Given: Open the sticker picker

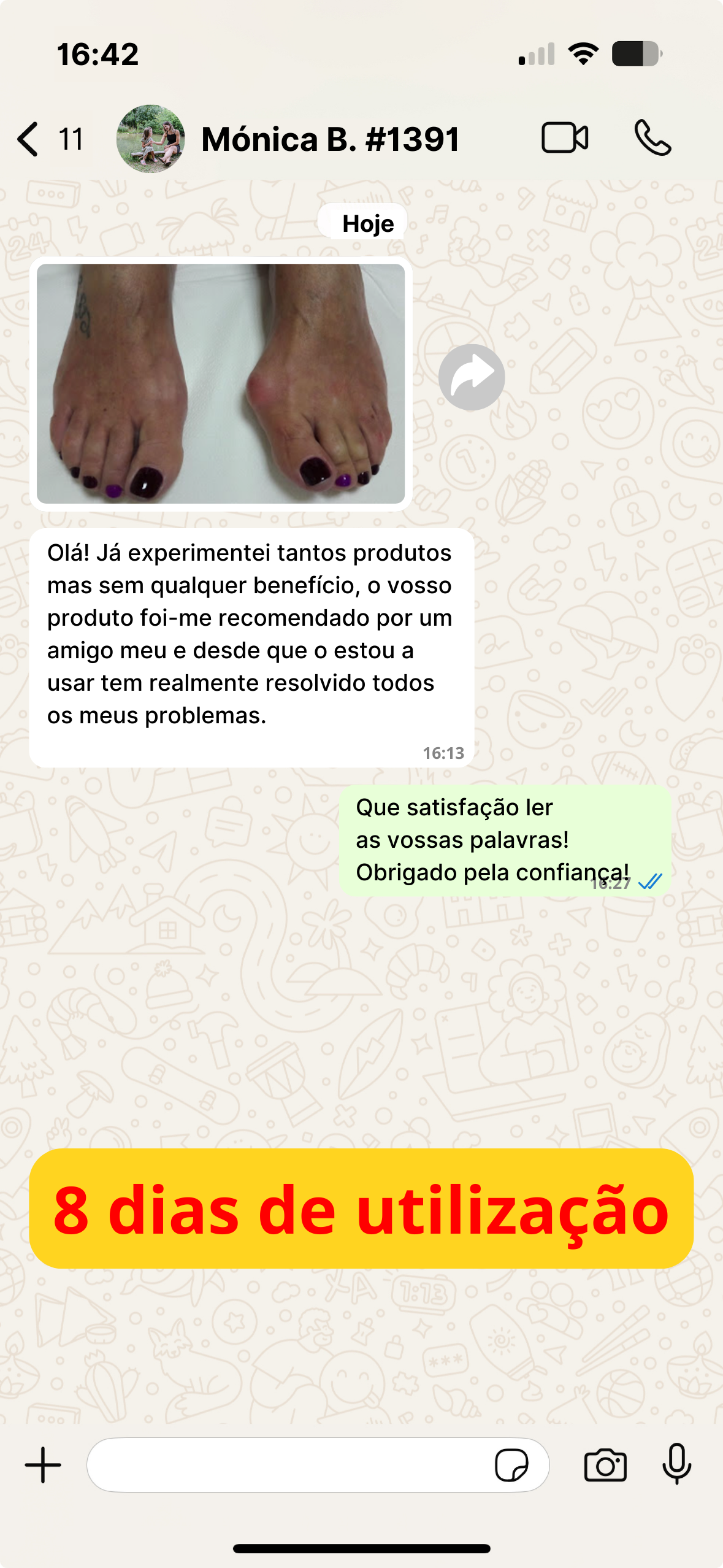Looking at the screenshot, I should click(x=511, y=1466).
